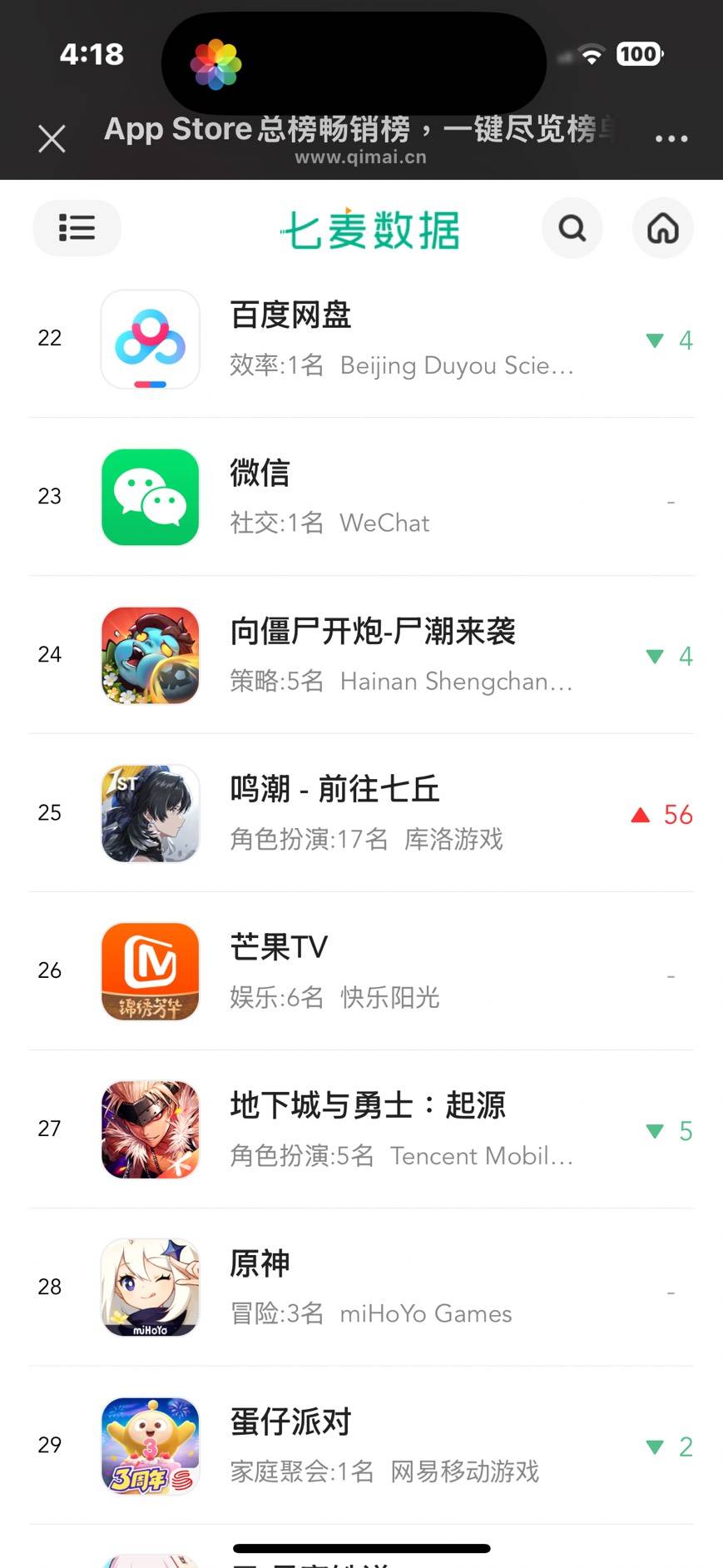Open the three-dot overflow menu
The height and width of the screenshot is (1568, 723).
pos(671,139)
